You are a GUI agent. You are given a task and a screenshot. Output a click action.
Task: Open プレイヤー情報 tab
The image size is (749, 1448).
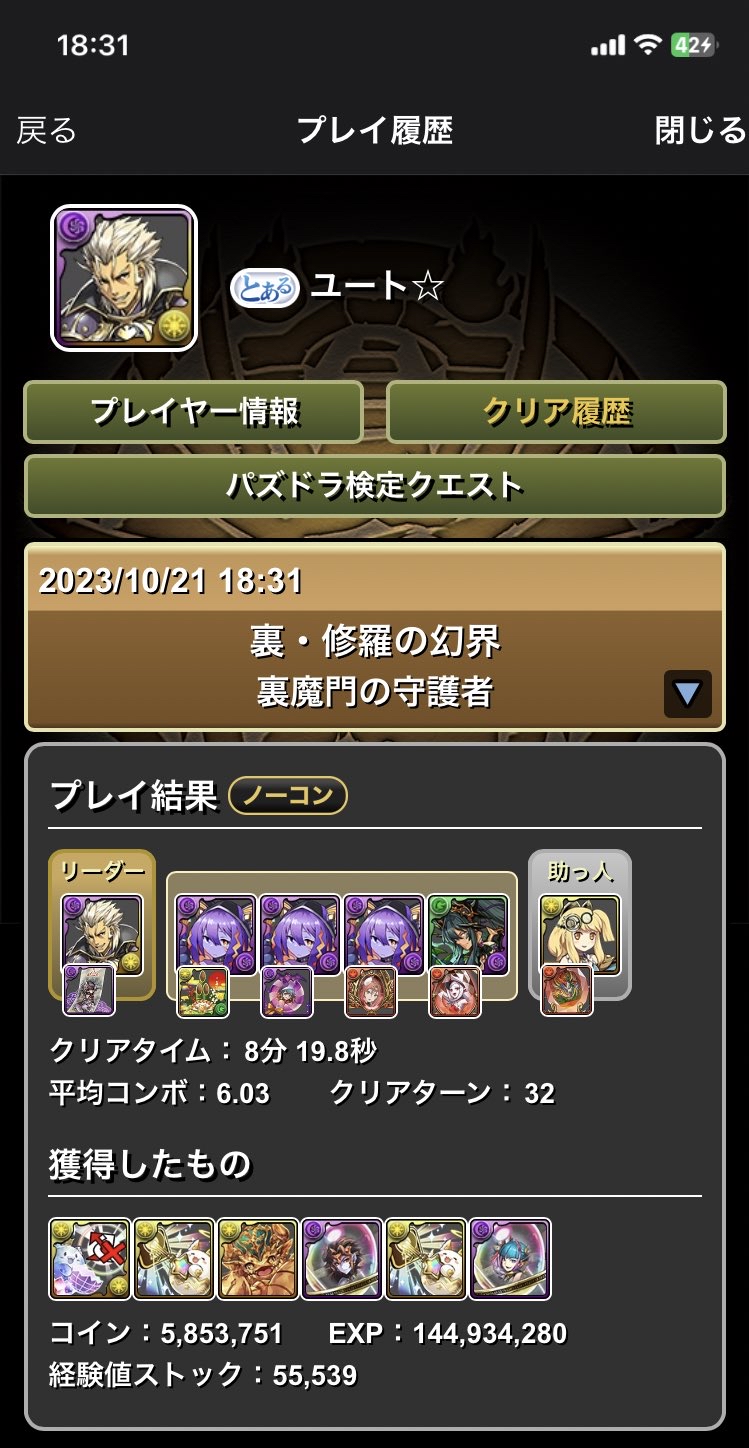pyautogui.click(x=194, y=411)
